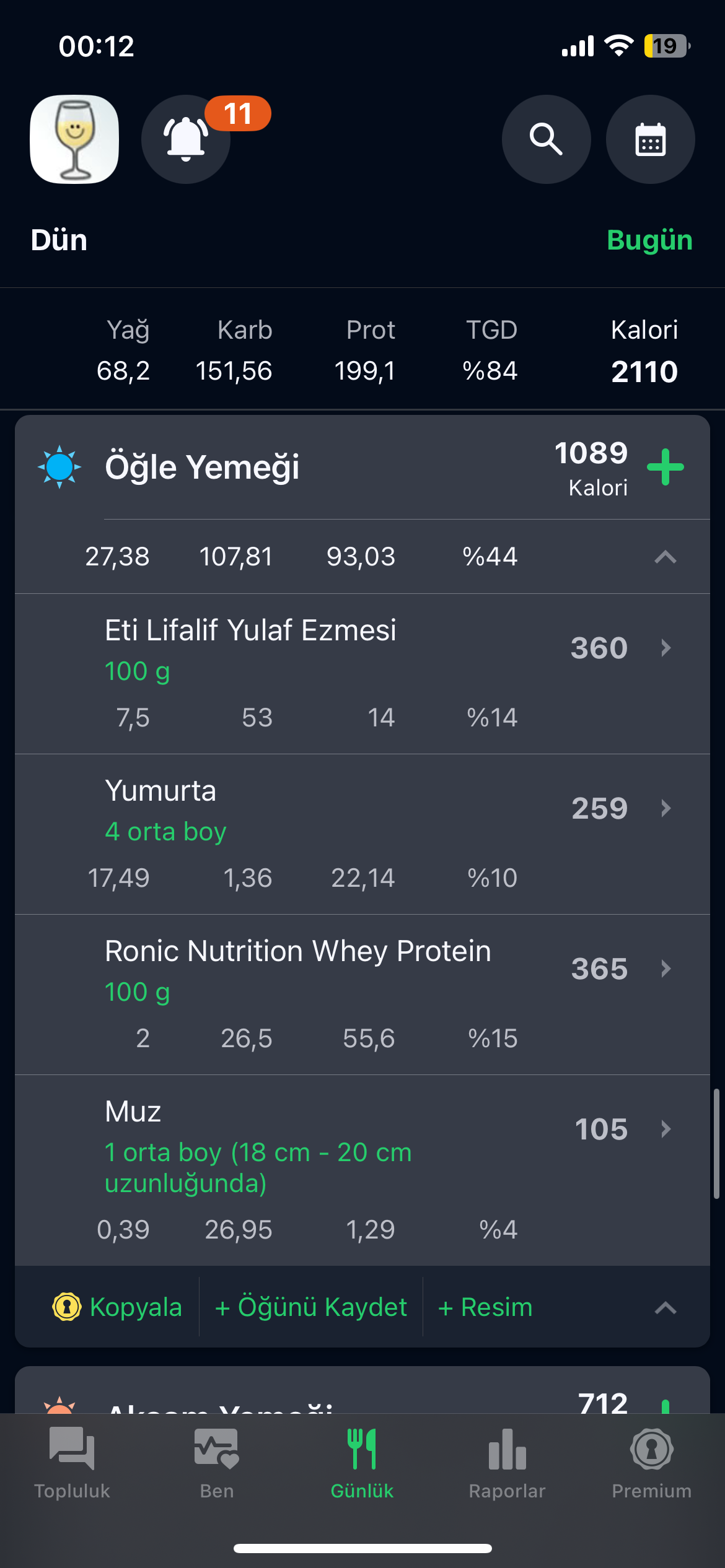Open the notifications bell

tap(186, 139)
